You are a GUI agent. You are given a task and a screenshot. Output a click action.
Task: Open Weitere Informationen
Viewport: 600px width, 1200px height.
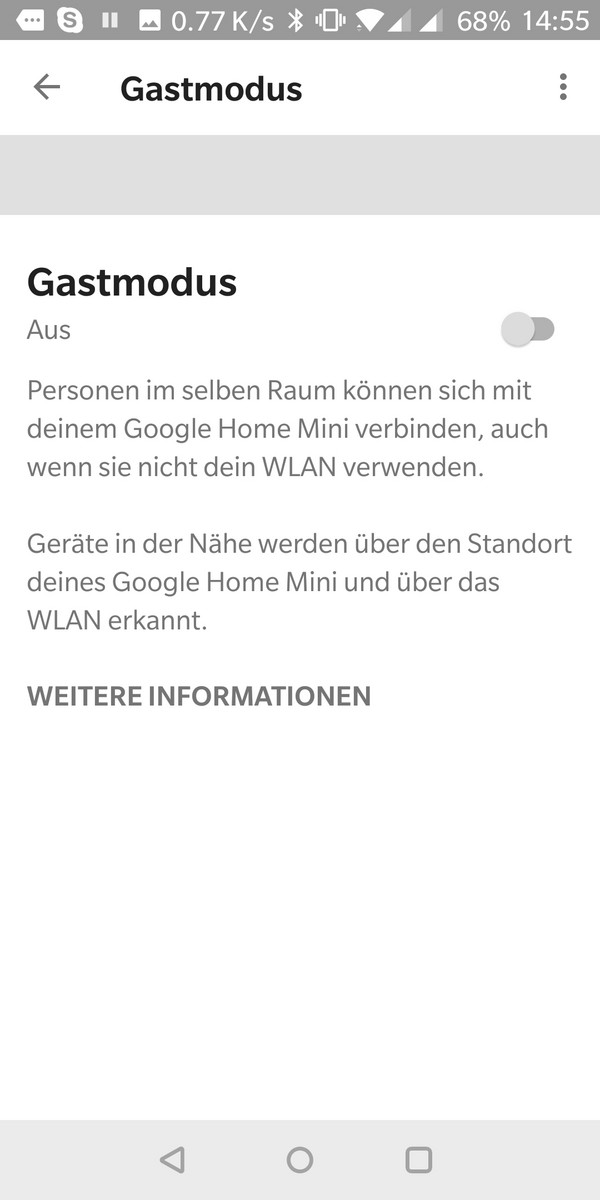pyautogui.click(x=199, y=696)
